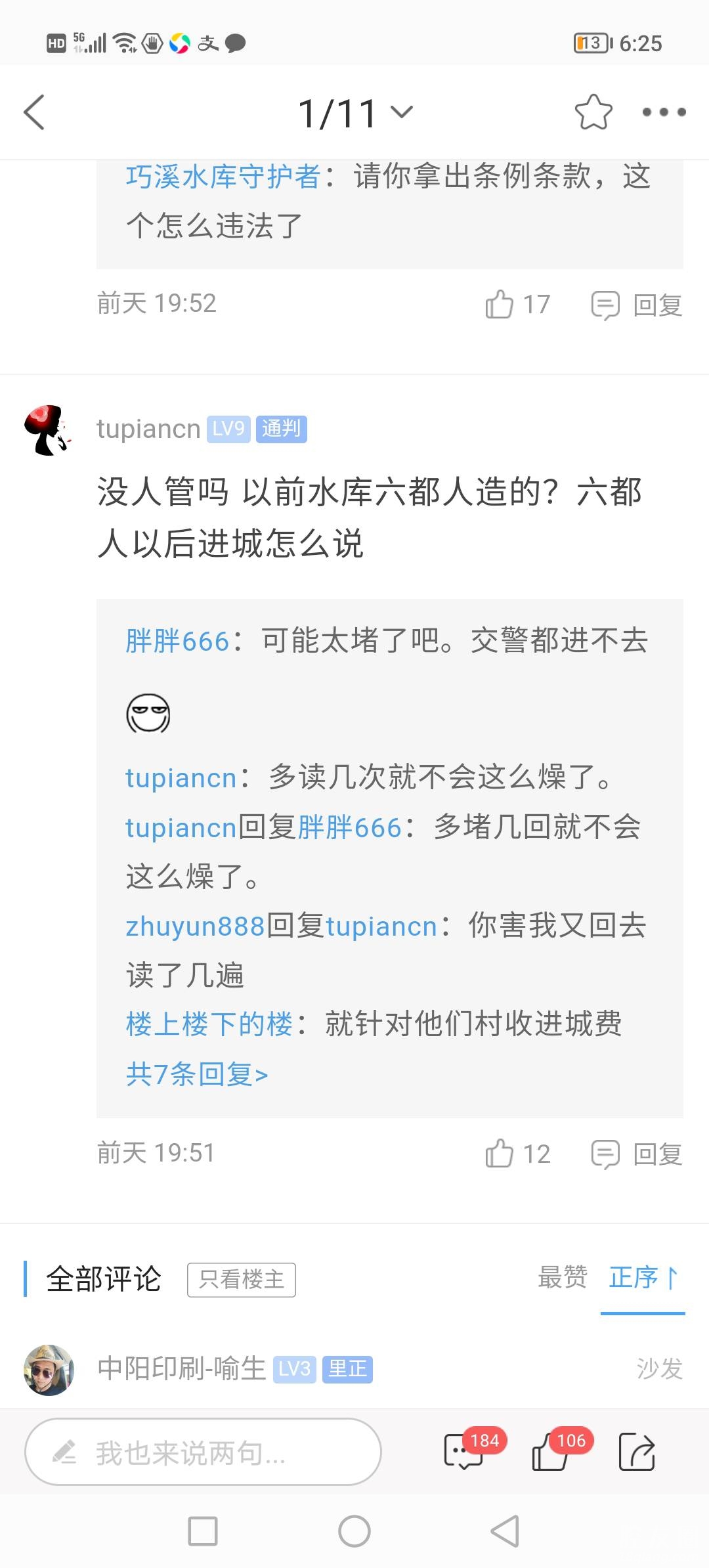Sort comments by 最赞
709x1568 pixels.
point(563,1278)
